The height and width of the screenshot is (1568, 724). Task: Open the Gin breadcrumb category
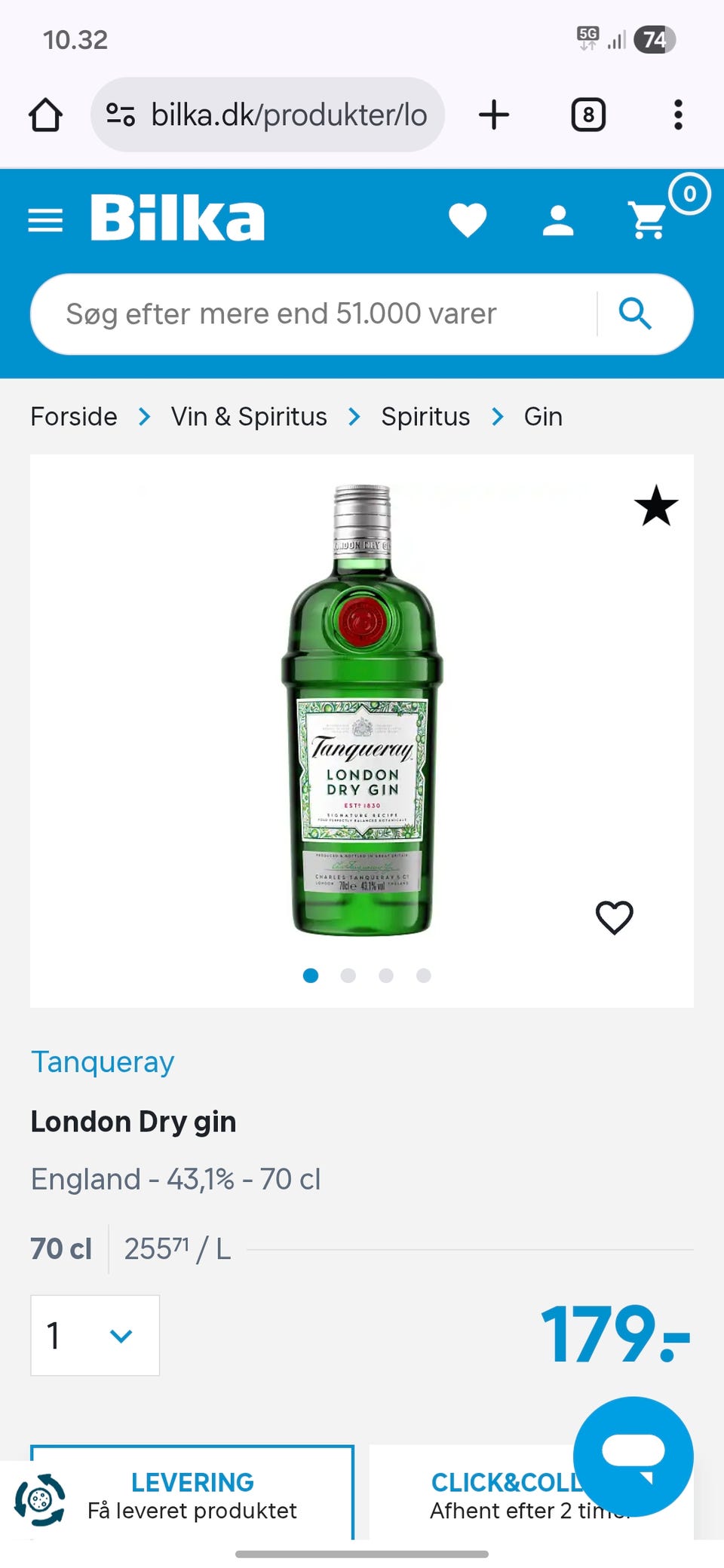tap(543, 417)
